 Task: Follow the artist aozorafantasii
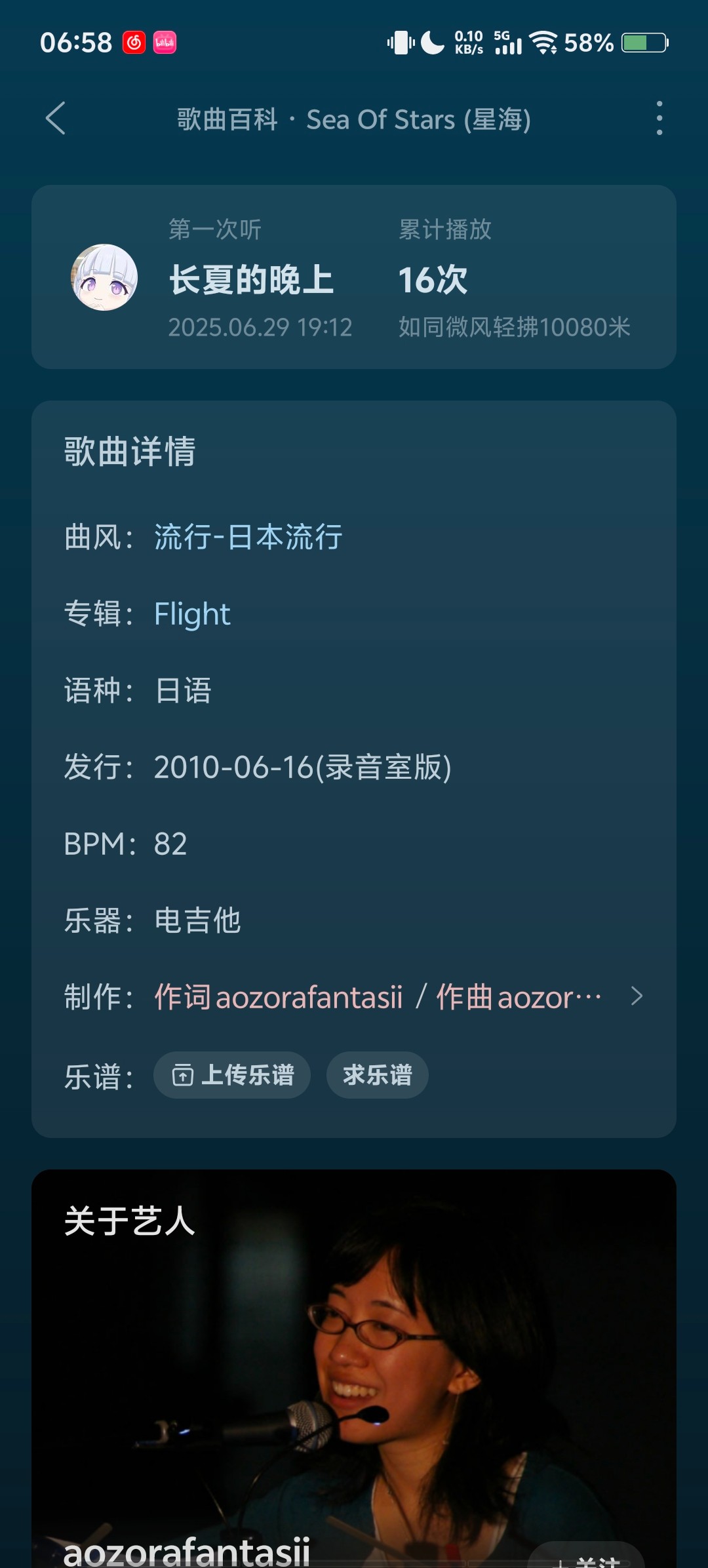click(587, 1559)
